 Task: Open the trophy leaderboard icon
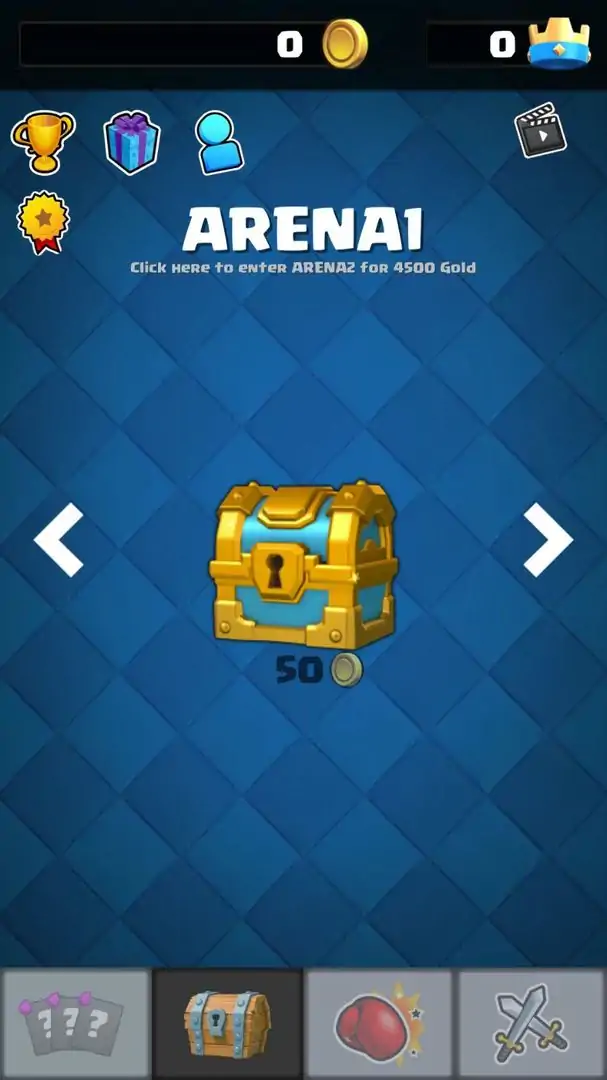43,141
